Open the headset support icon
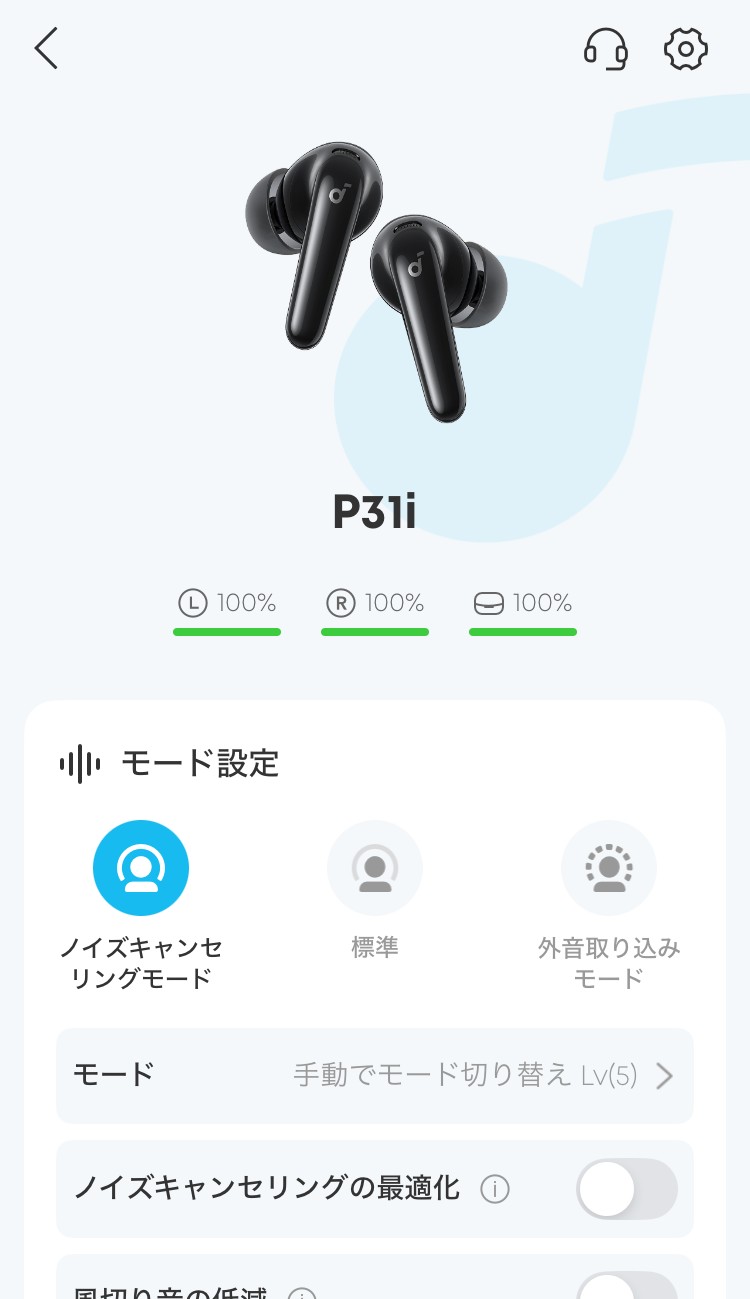Screen dimensions: 750x1299 coord(607,49)
